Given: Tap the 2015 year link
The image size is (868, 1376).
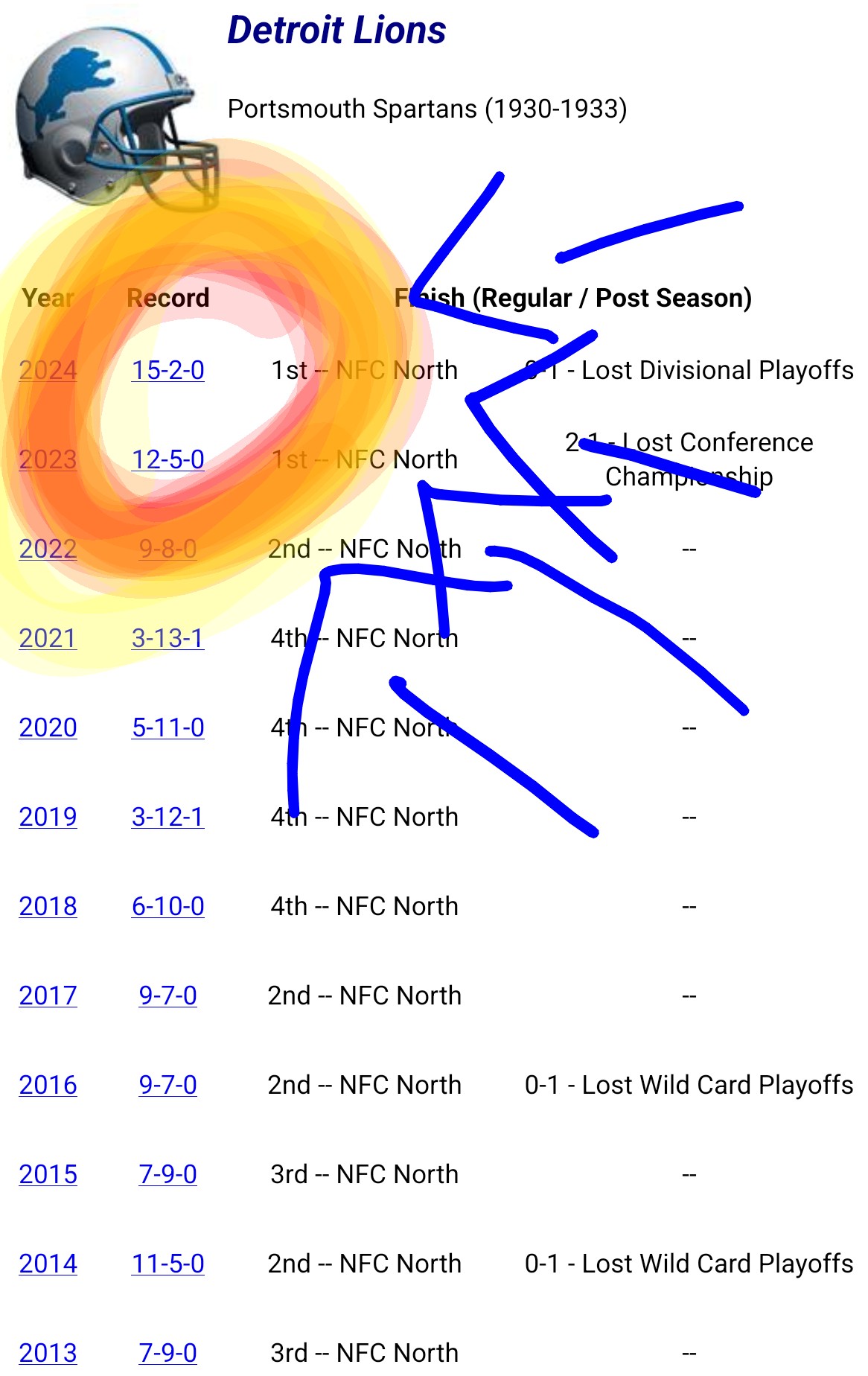Looking at the screenshot, I should click(48, 1174).
